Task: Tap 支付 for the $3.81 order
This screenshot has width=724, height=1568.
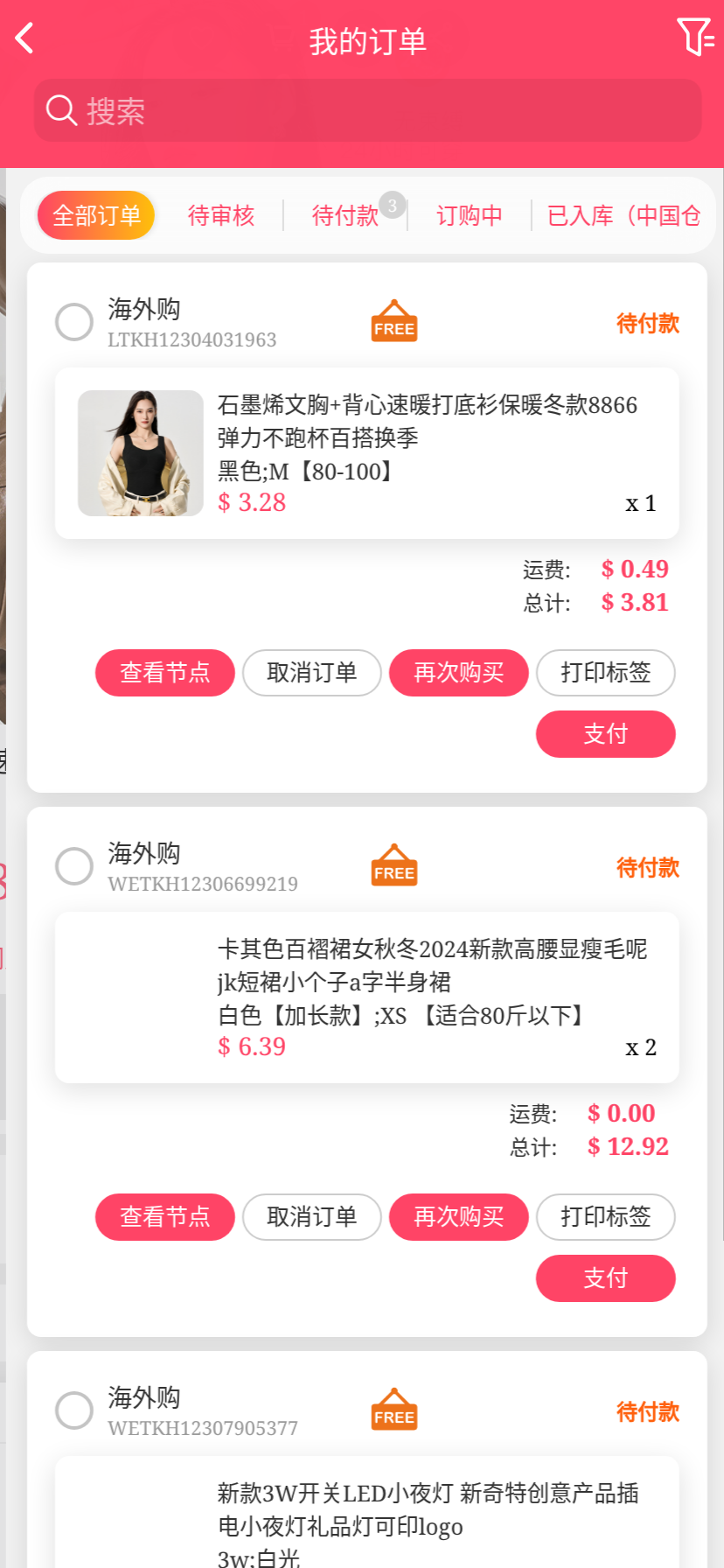Action: pos(606,734)
